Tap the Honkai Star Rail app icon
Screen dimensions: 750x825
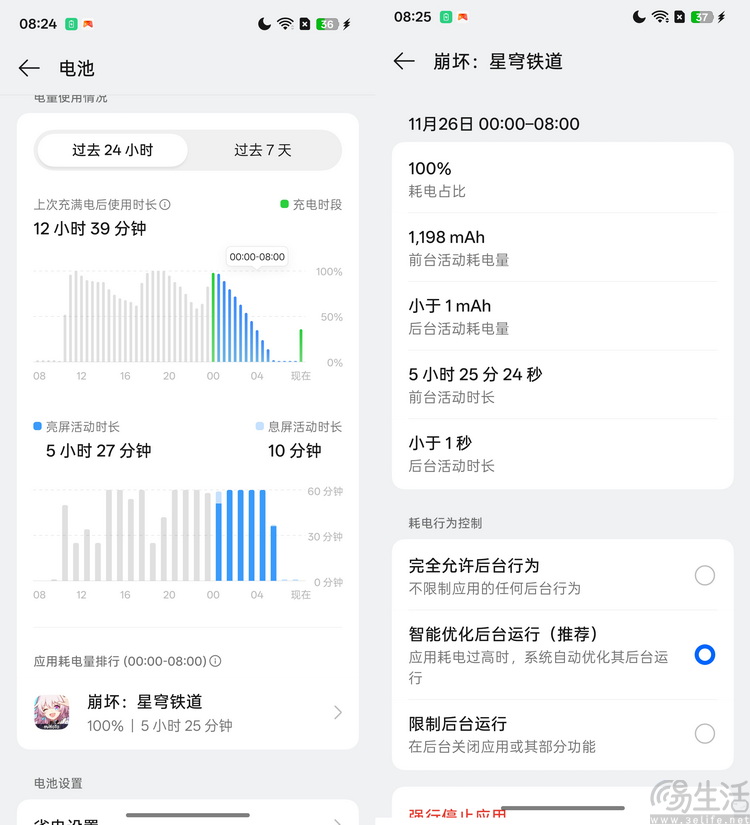[x=53, y=713]
